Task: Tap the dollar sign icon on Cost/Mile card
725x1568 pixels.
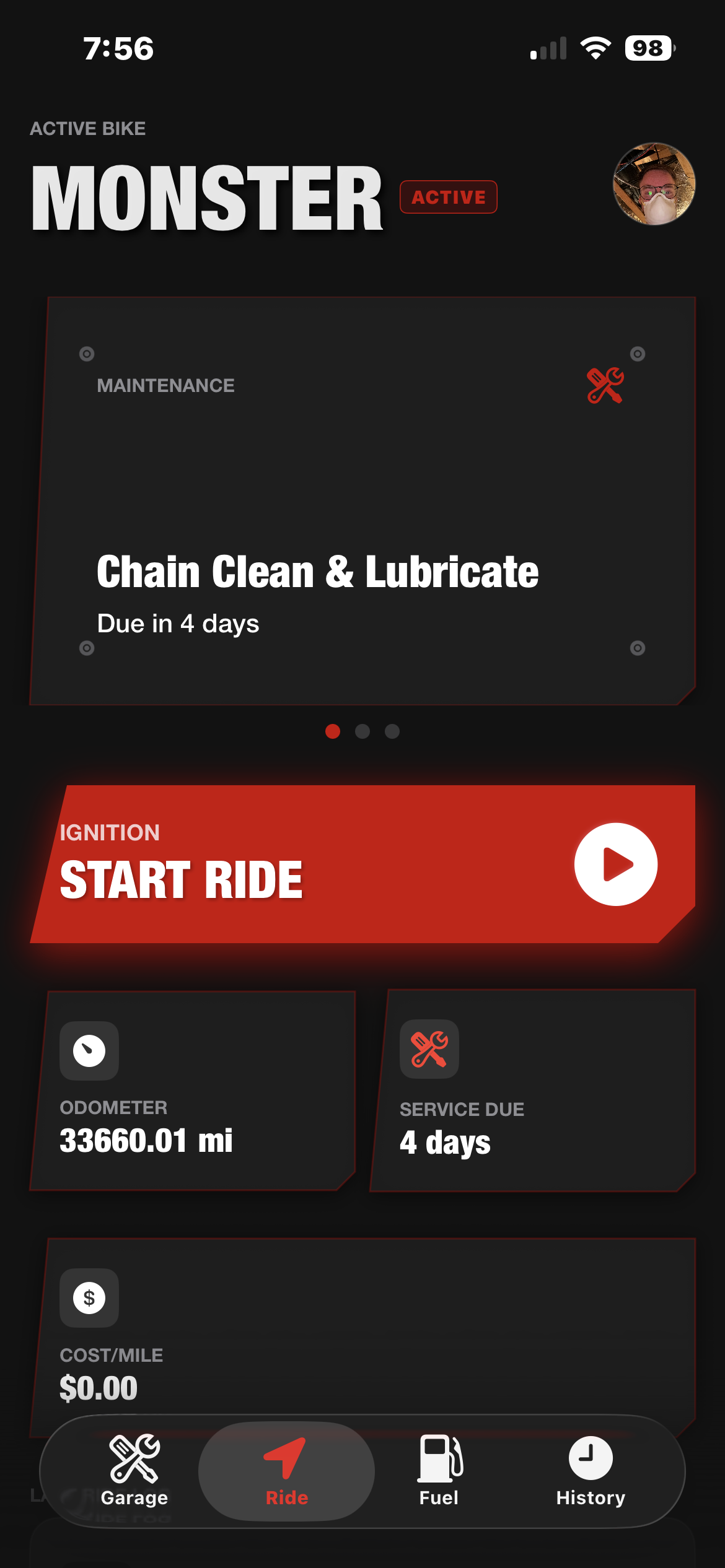Action: (x=88, y=1299)
